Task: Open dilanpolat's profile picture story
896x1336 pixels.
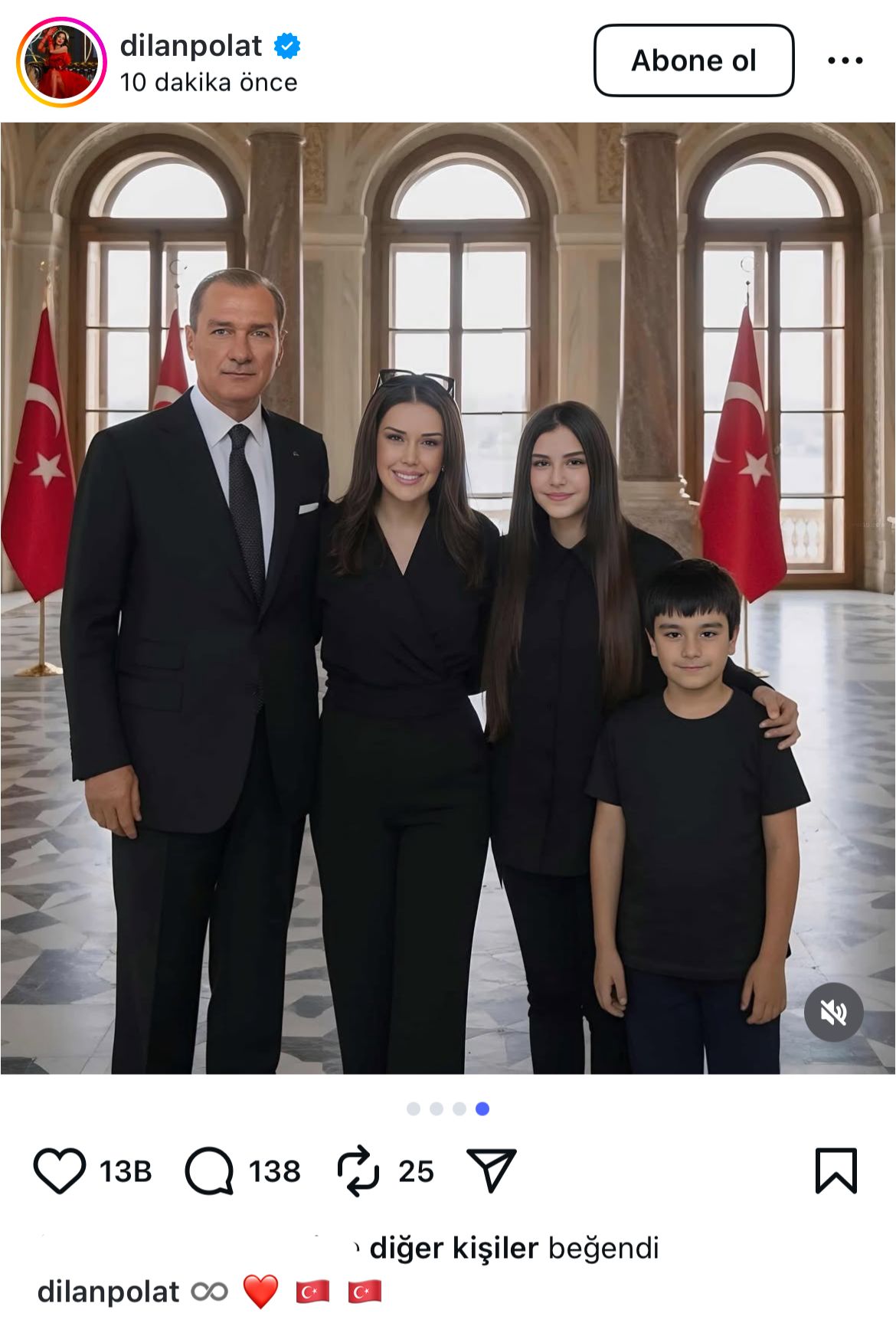Action: 61,61
